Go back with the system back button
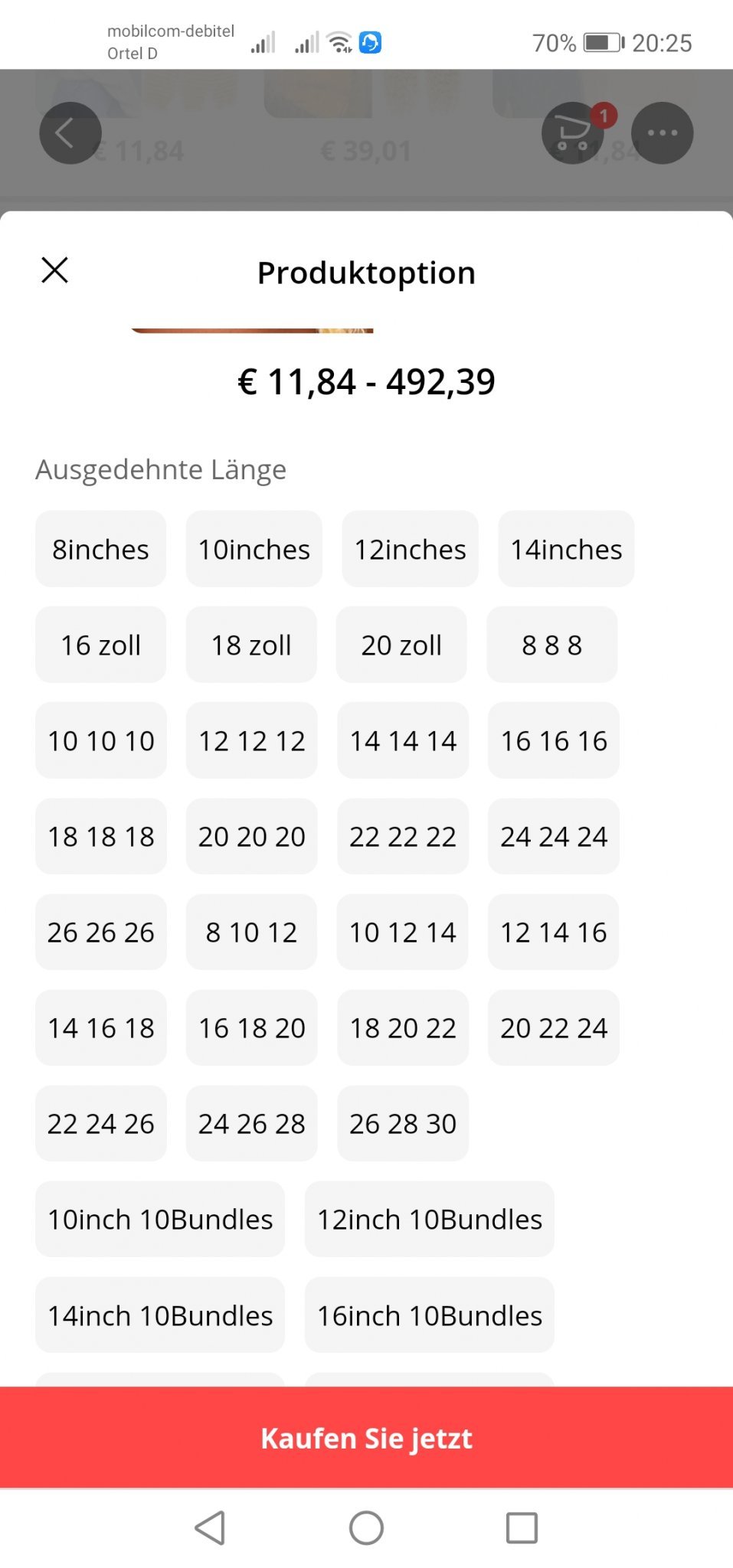This screenshot has width=733, height=1568. [x=210, y=1527]
